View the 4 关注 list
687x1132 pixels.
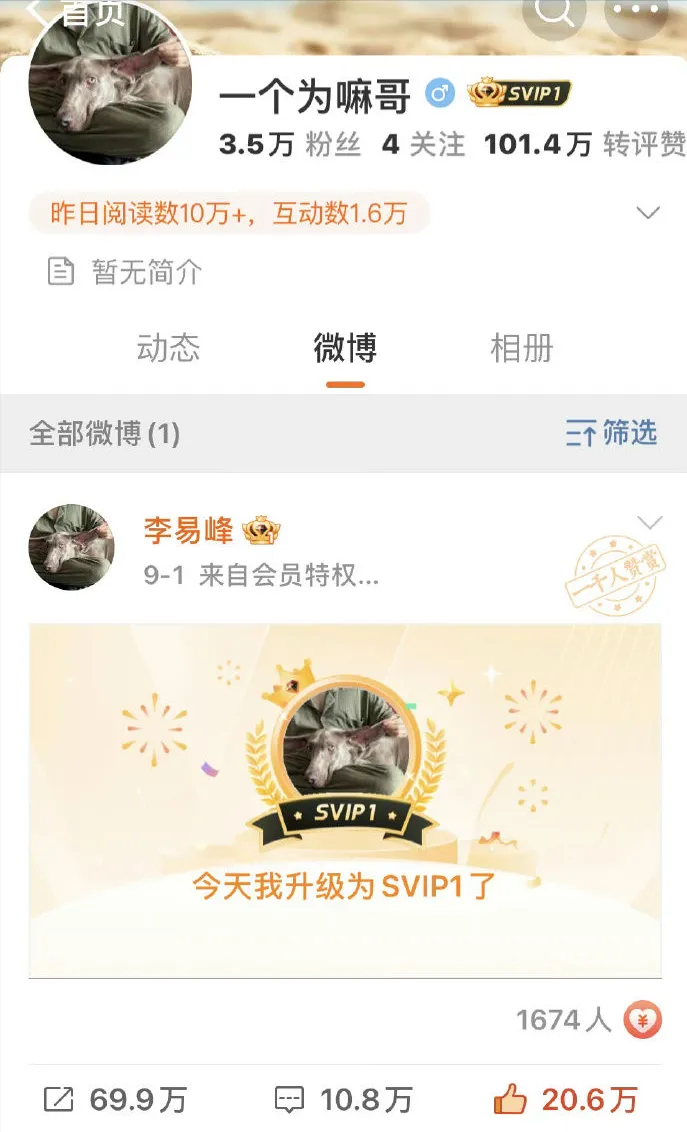pos(424,144)
